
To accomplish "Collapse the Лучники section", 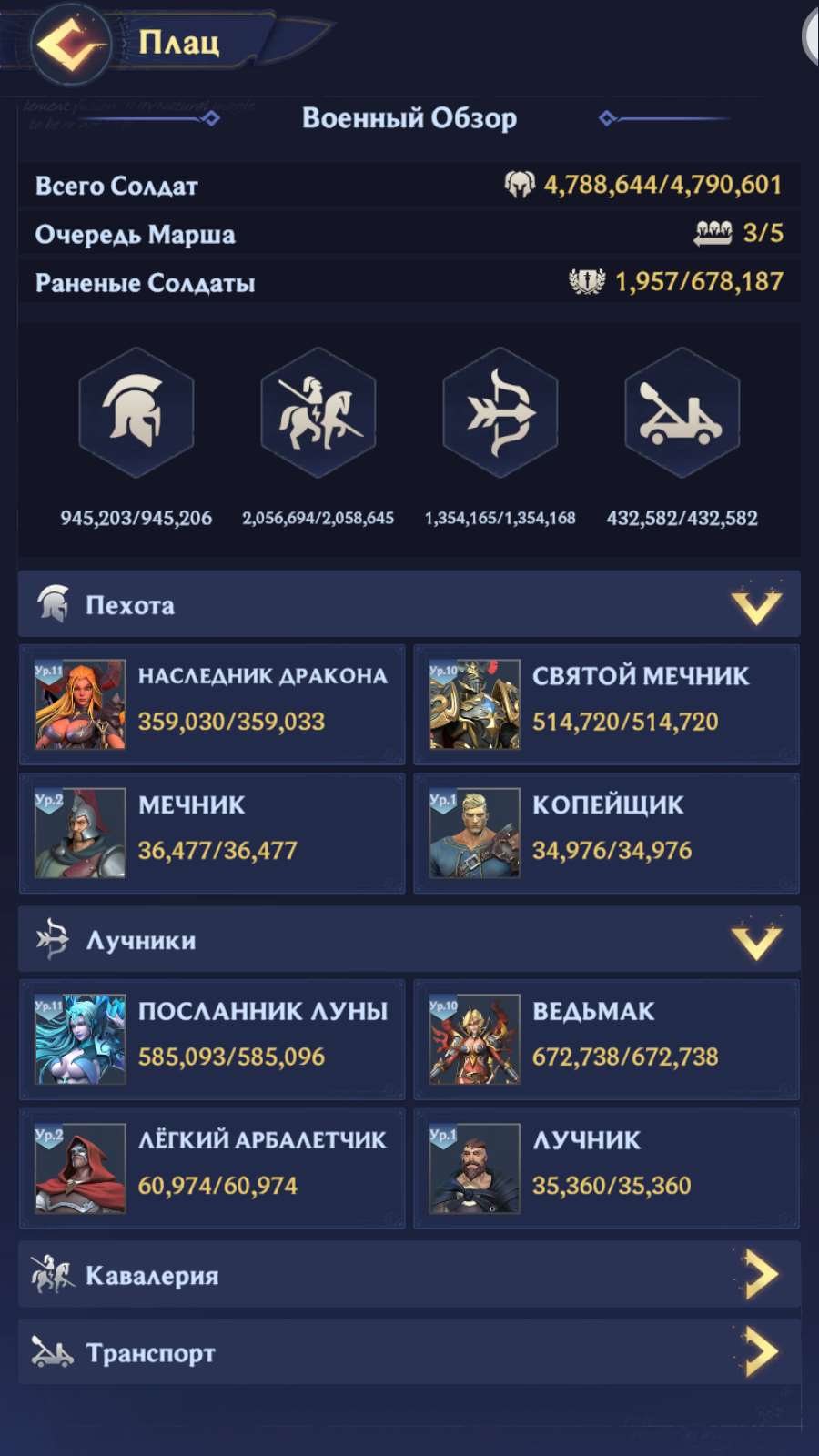I will (755, 940).
